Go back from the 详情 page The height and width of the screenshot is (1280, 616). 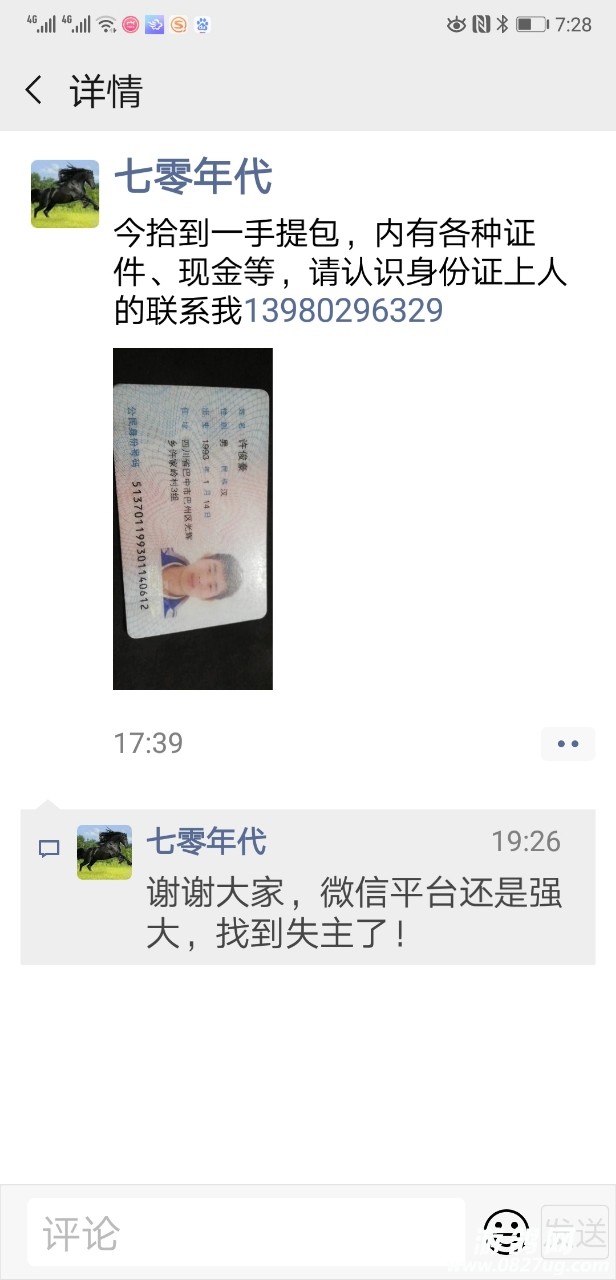pyautogui.click(x=34, y=91)
